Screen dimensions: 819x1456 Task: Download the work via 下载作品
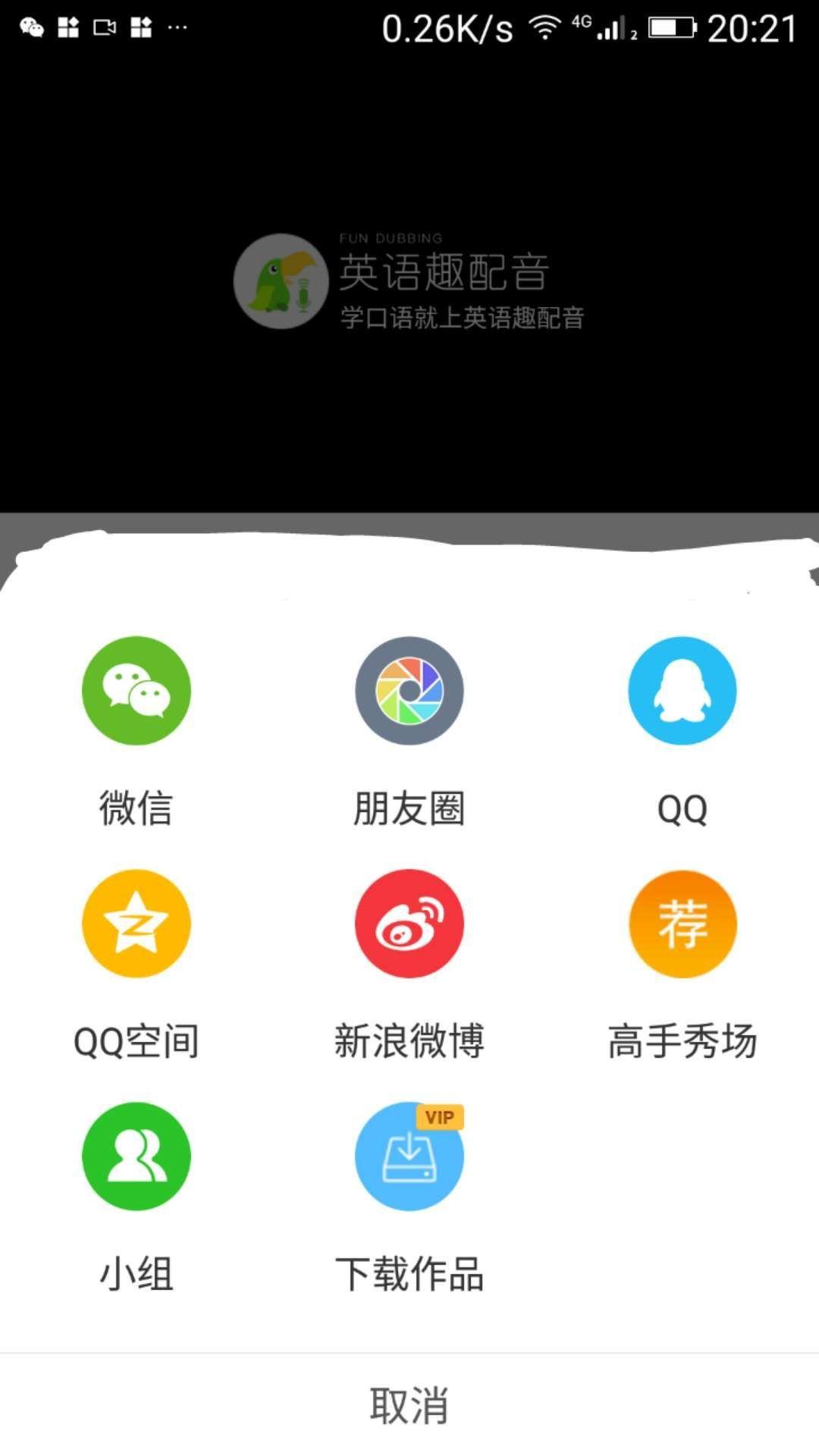[409, 1156]
